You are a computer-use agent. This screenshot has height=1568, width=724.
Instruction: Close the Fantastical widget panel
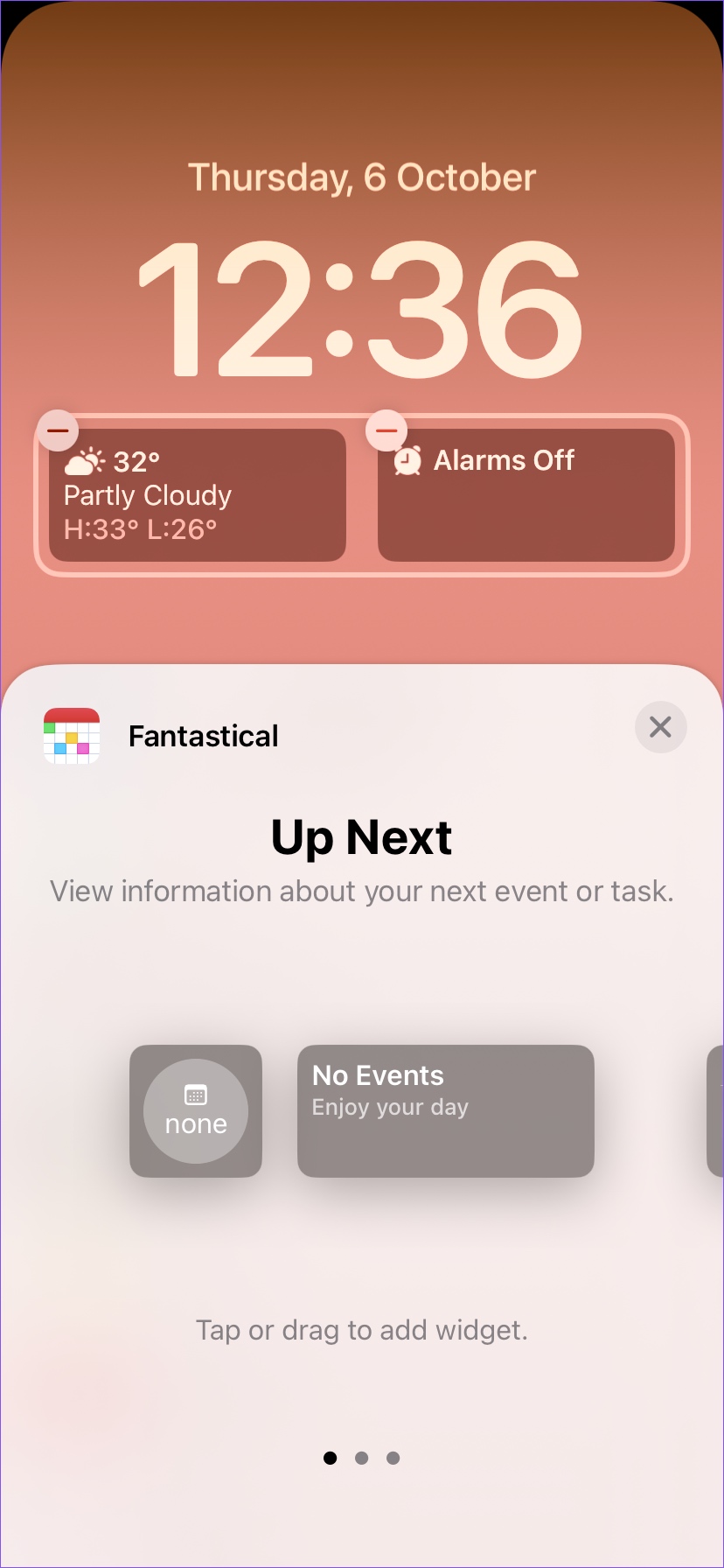[x=660, y=726]
